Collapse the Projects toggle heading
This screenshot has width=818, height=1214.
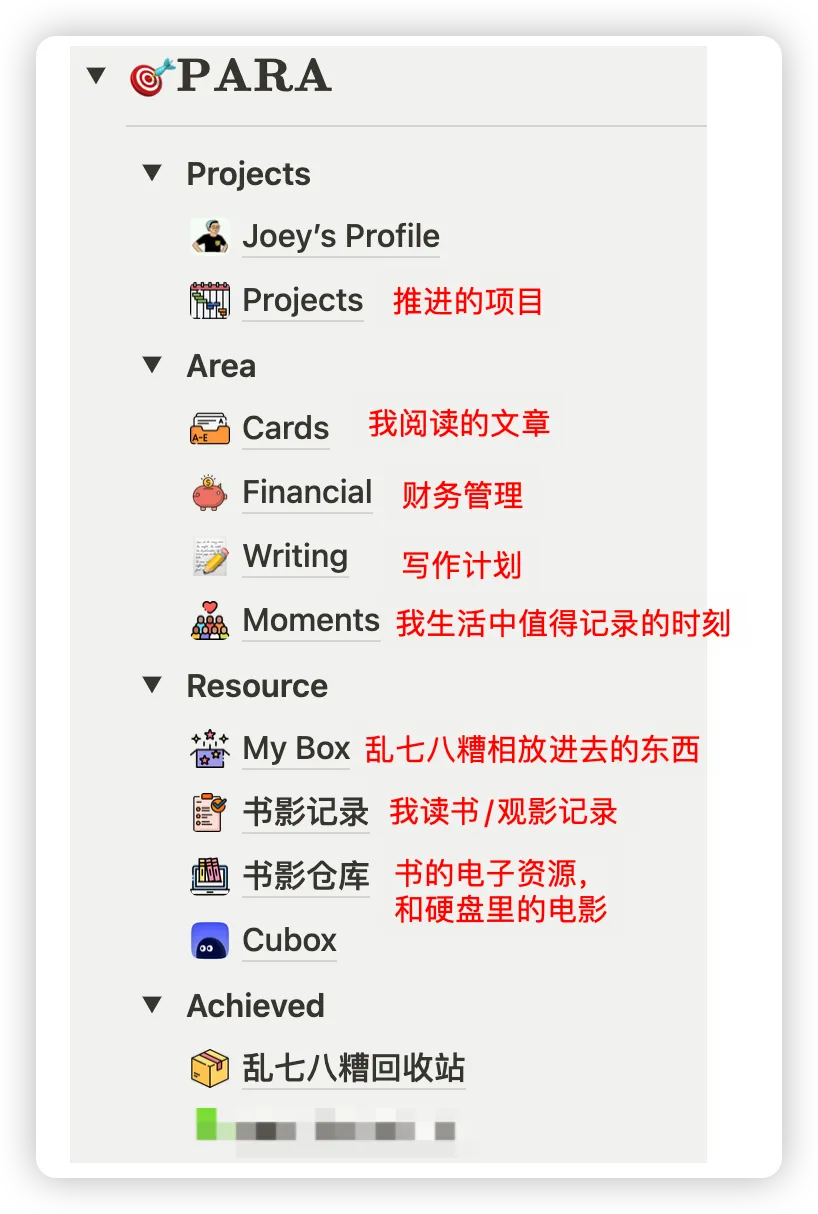point(152,173)
